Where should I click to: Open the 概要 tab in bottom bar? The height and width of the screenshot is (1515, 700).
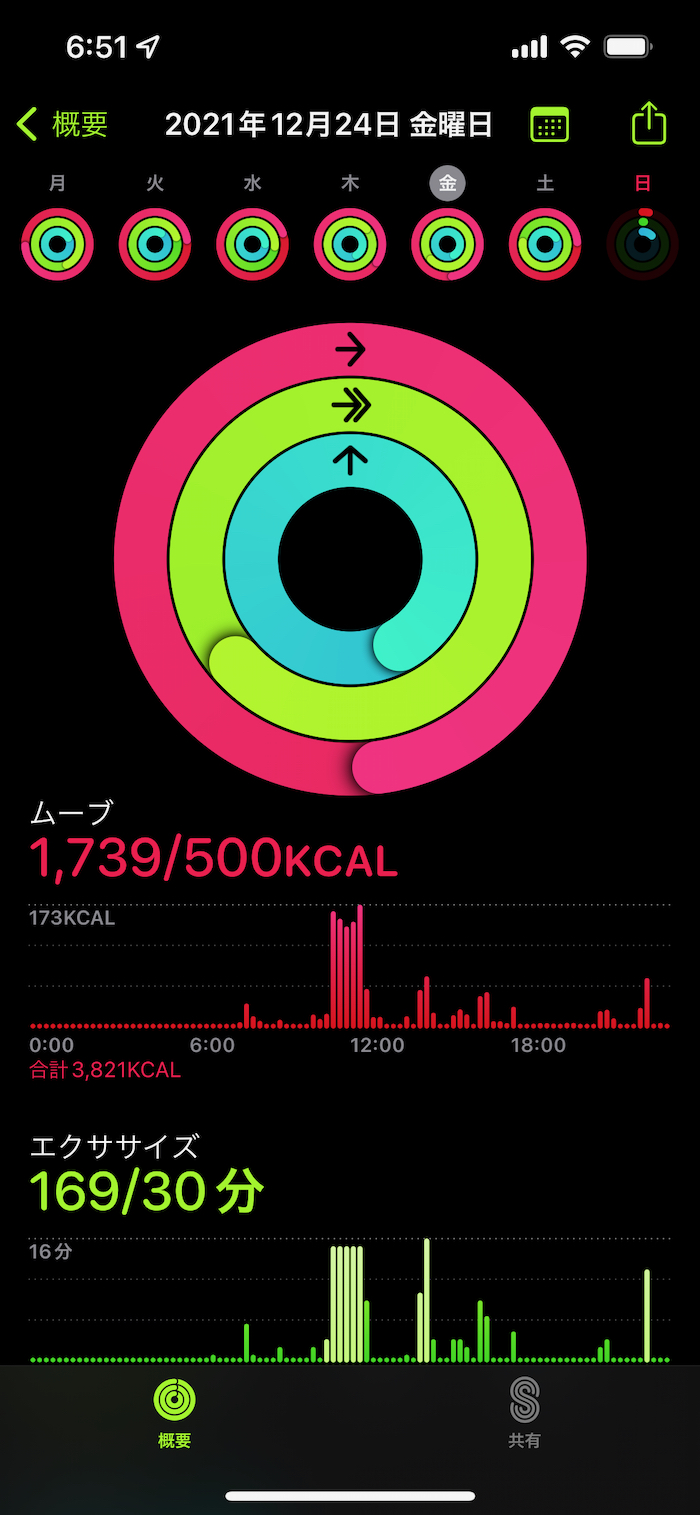tap(175, 1413)
